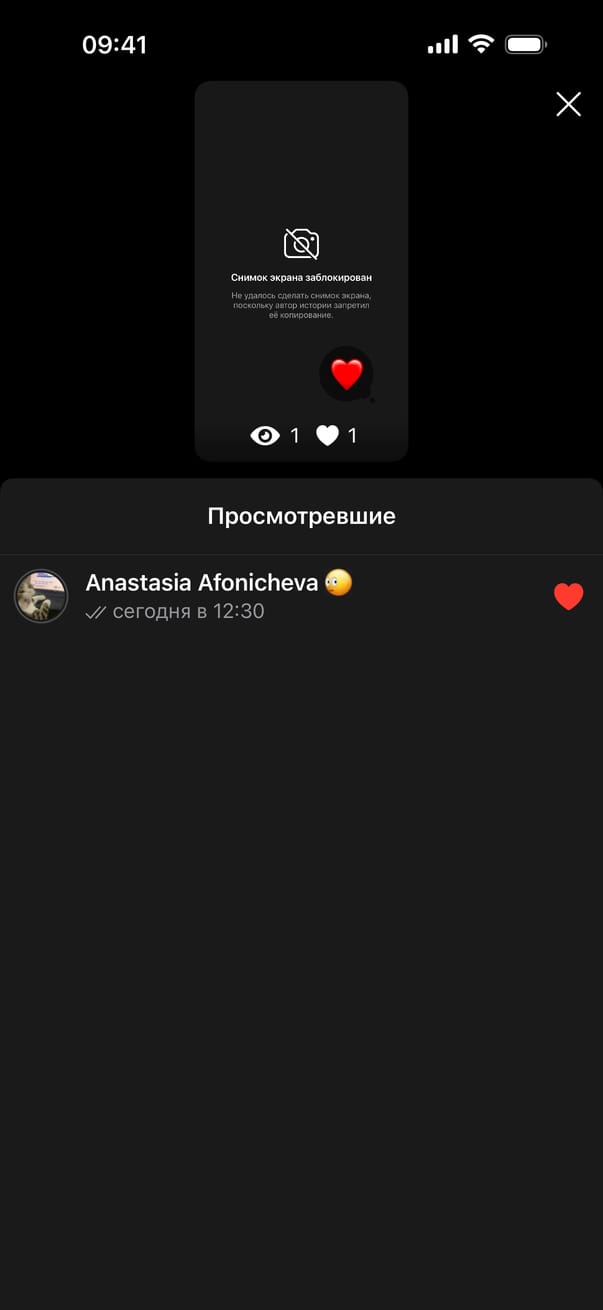Tap the story preview thumbnail
This screenshot has height=1310, width=603.
click(x=301, y=270)
